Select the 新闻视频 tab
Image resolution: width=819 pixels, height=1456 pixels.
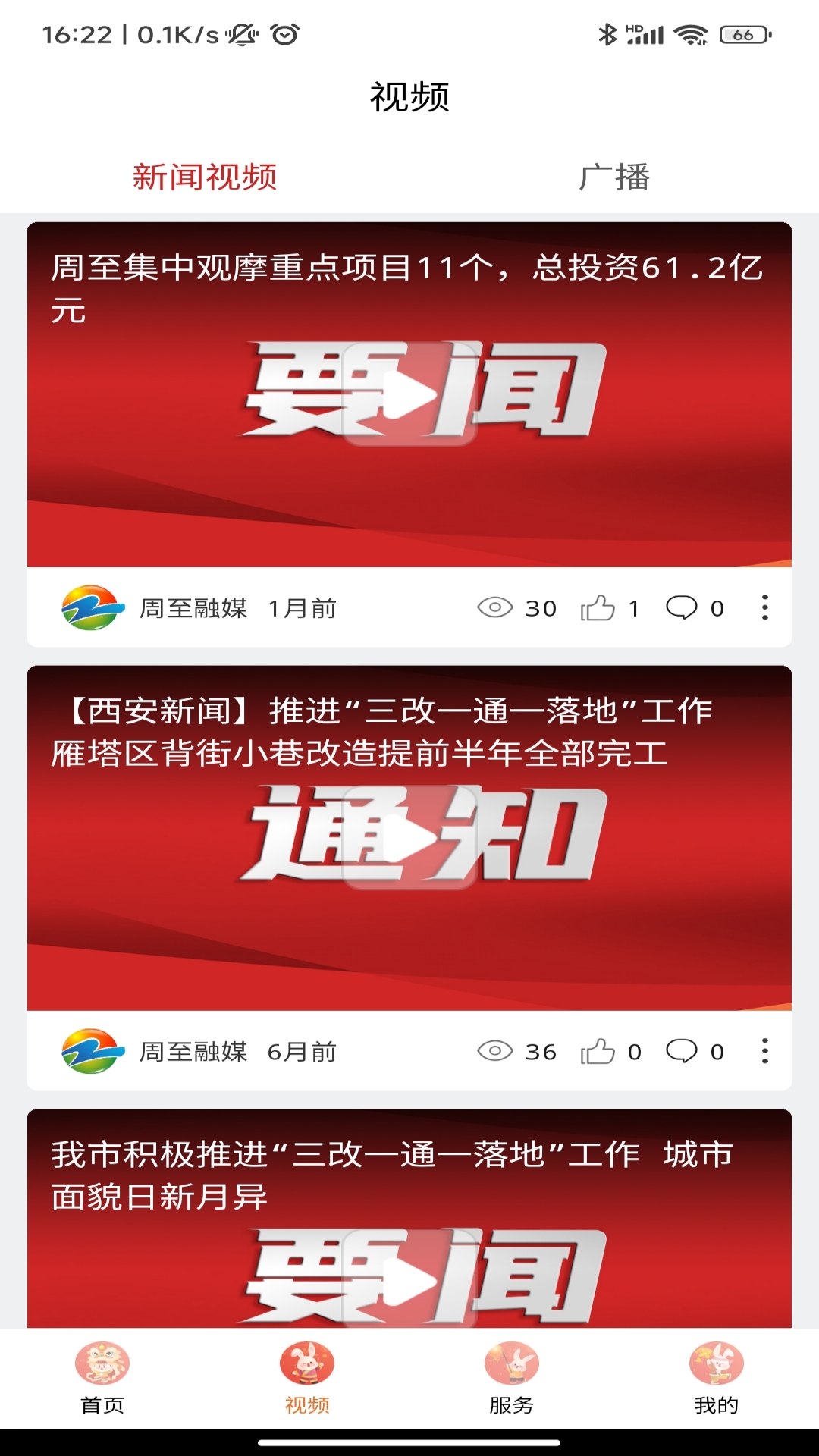click(205, 177)
